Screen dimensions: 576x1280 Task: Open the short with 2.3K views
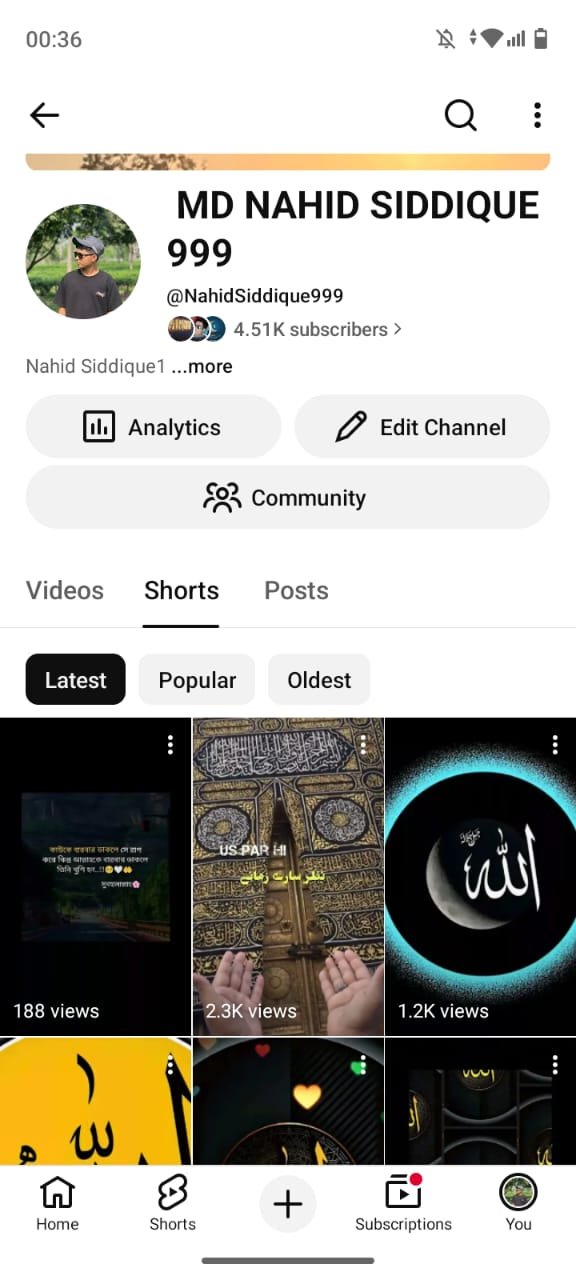pyautogui.click(x=288, y=876)
